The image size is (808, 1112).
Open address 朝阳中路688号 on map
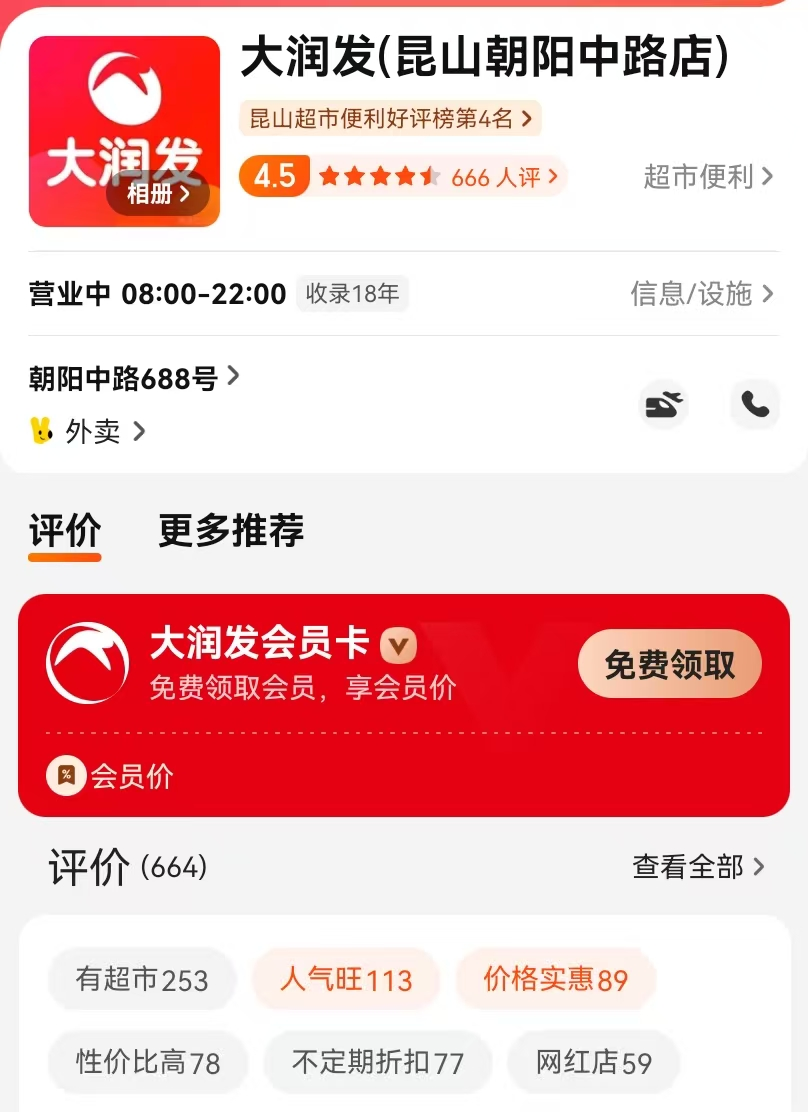coord(134,378)
